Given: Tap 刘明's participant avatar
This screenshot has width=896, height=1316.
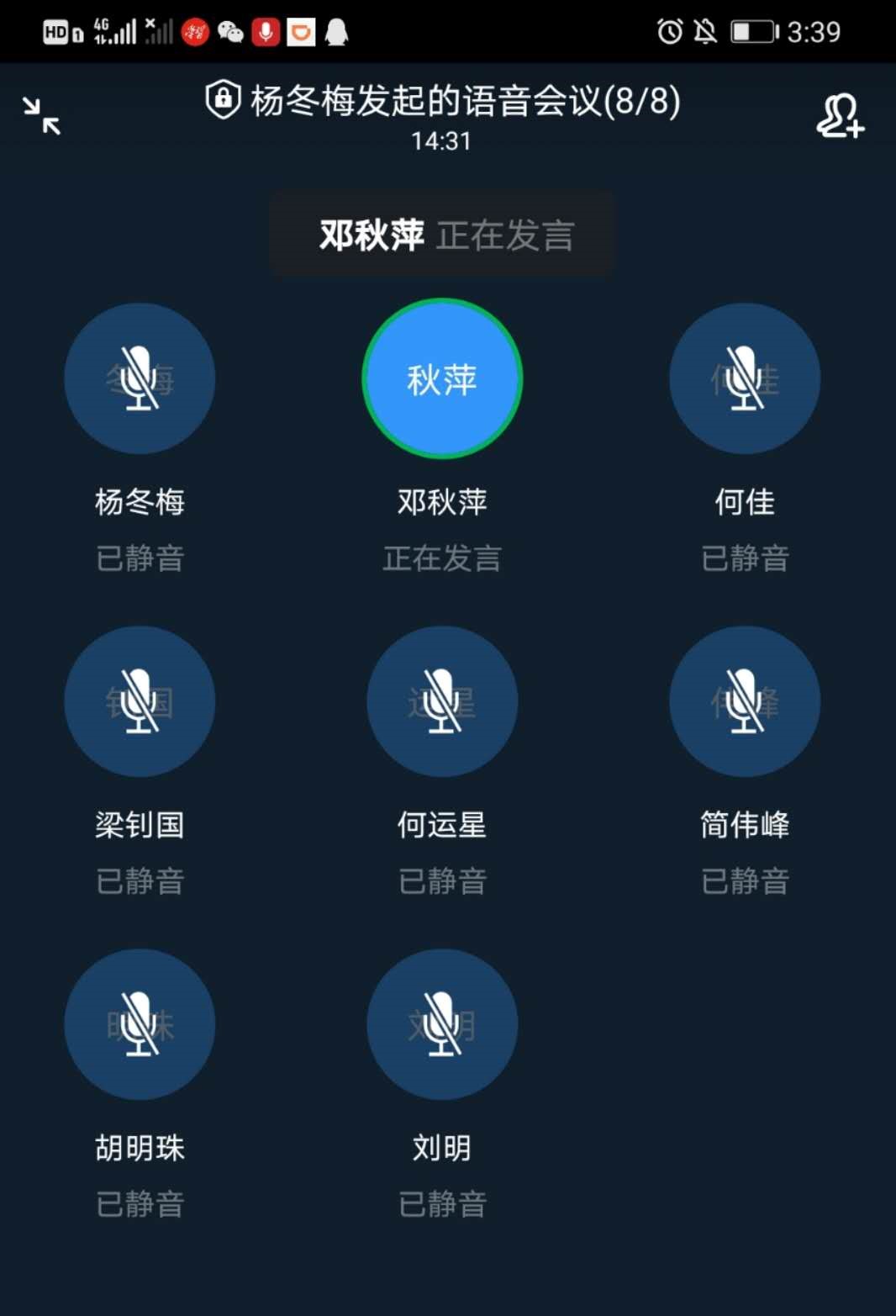Looking at the screenshot, I should click(x=442, y=1024).
